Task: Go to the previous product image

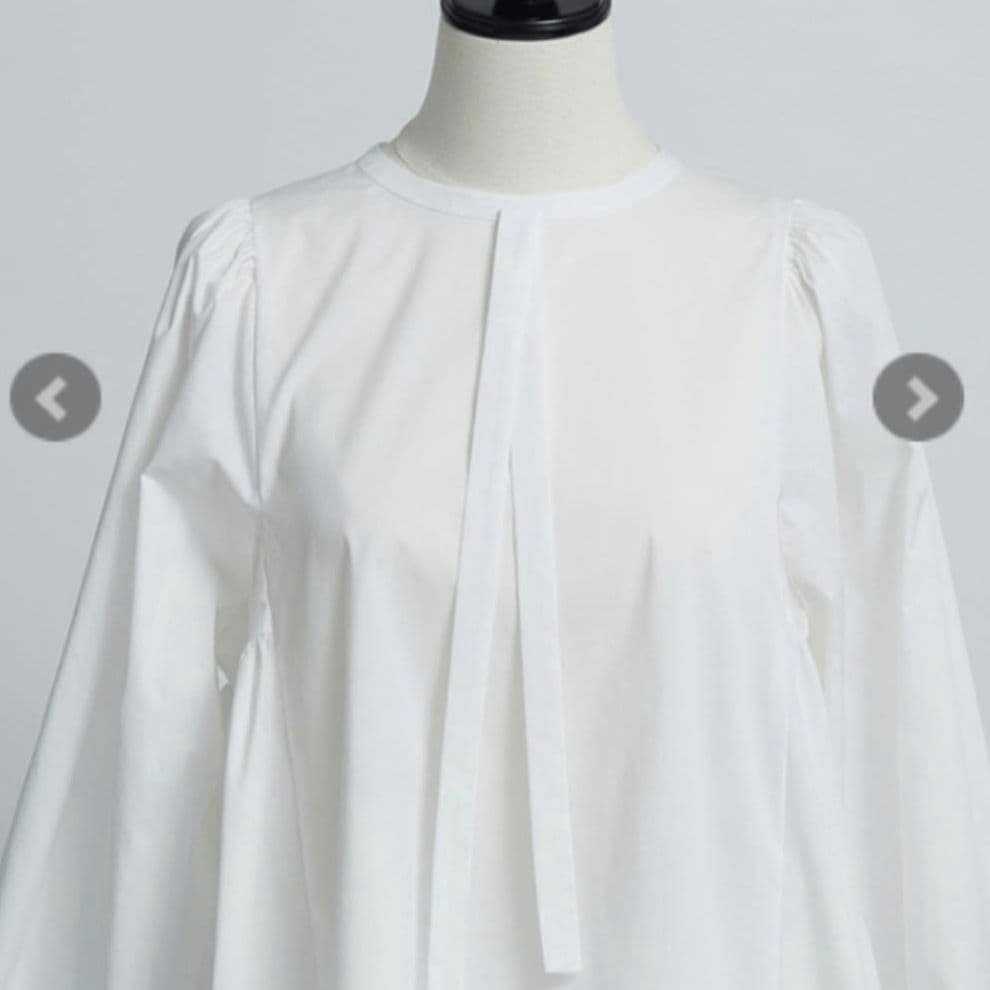Action: (x=55, y=398)
